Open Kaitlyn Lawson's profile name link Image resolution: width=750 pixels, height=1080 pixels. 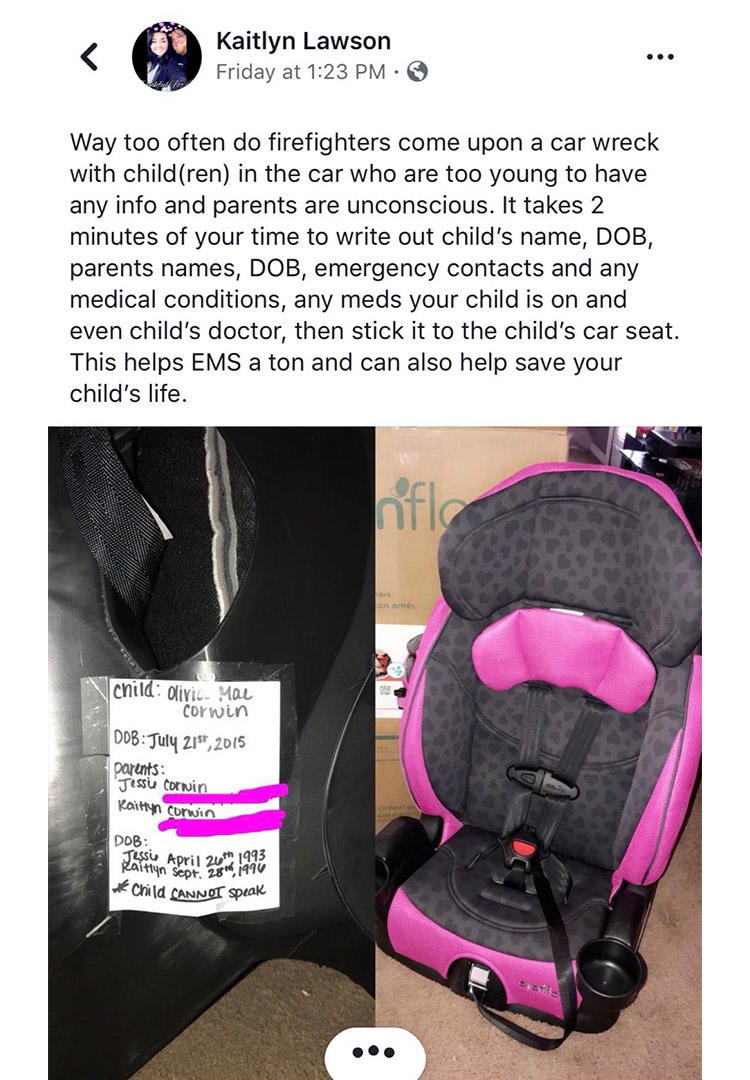point(303,41)
